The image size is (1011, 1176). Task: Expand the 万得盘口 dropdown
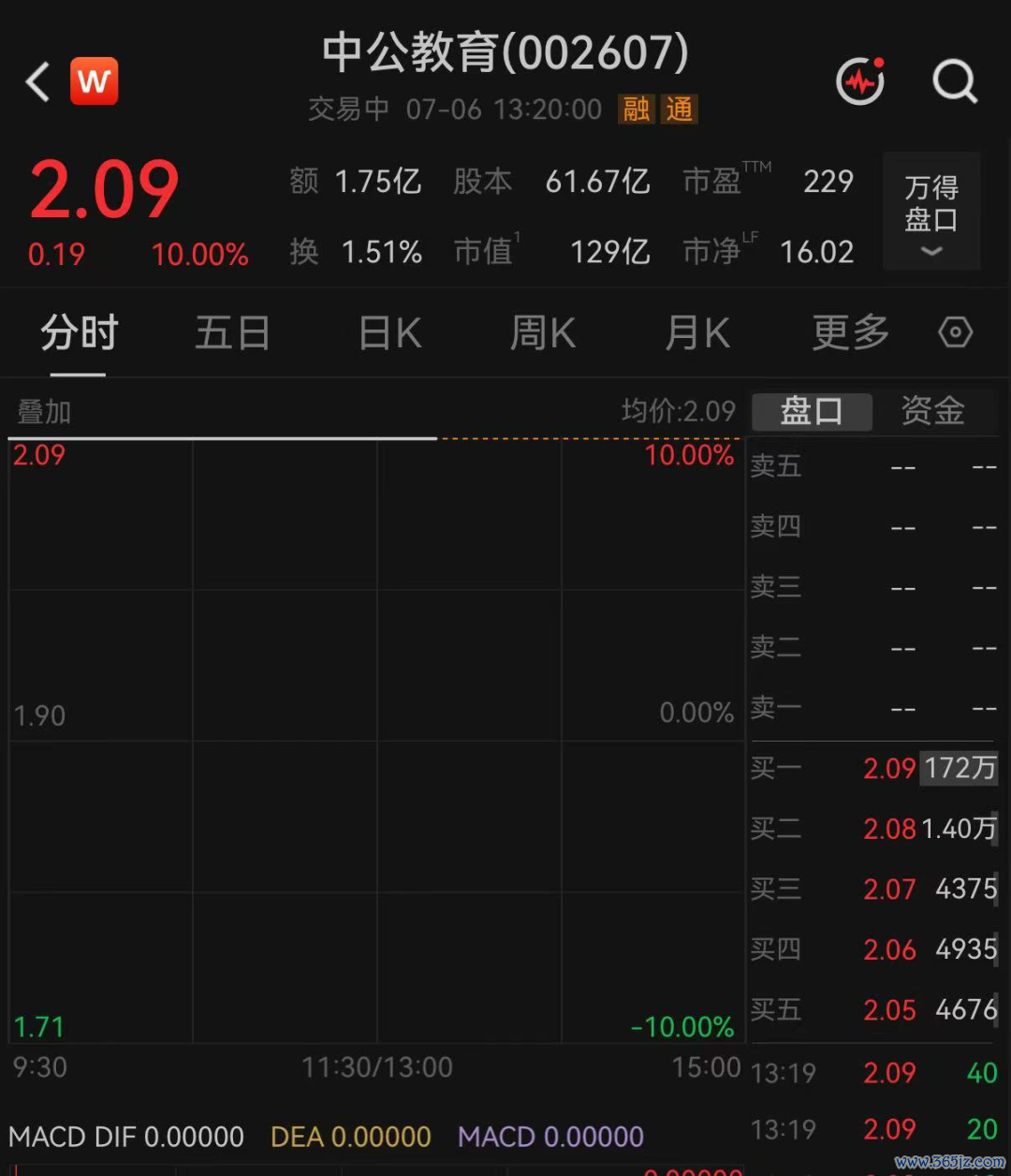931,212
